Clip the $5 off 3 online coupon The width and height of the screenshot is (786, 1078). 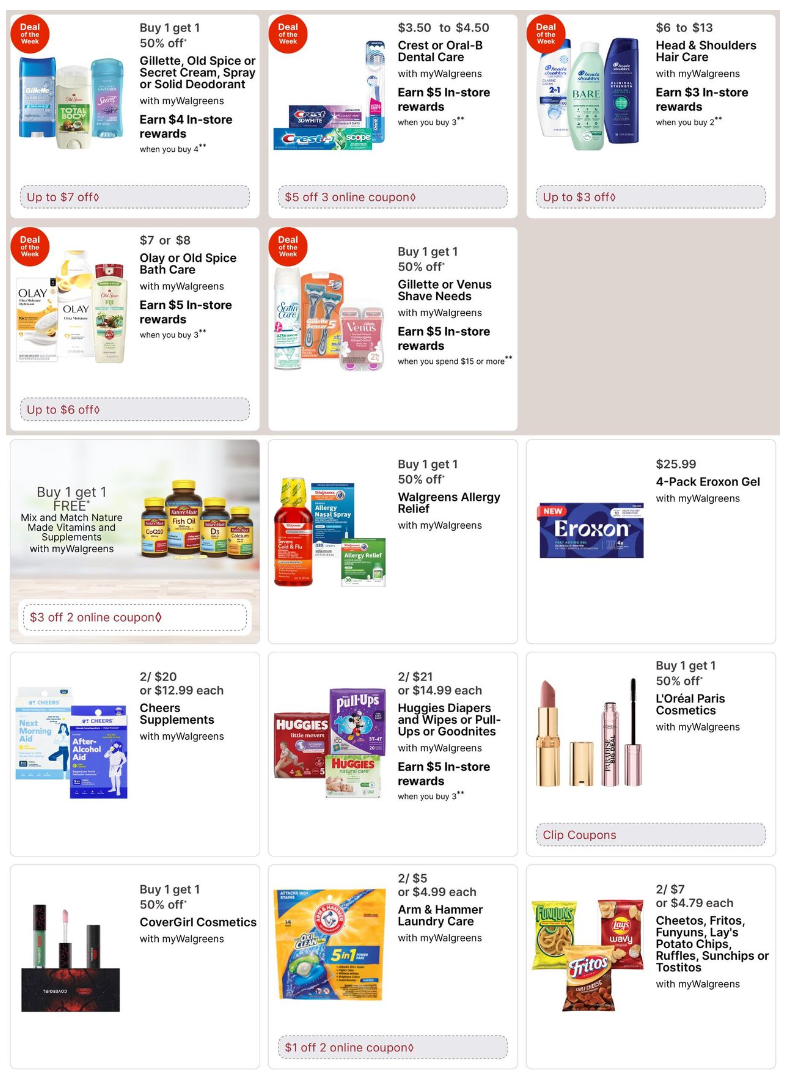392,197
